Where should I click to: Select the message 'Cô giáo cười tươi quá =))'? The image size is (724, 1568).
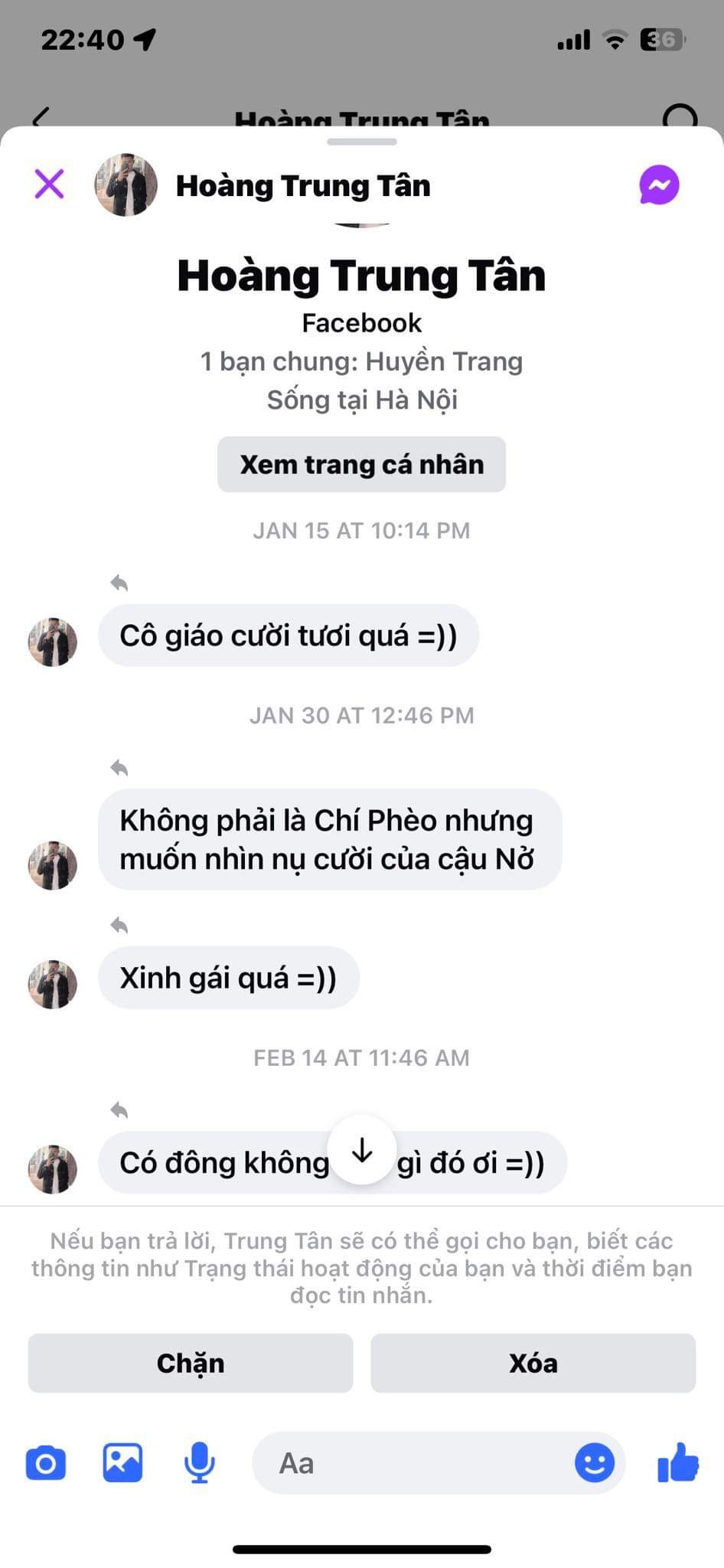pyautogui.click(x=289, y=635)
